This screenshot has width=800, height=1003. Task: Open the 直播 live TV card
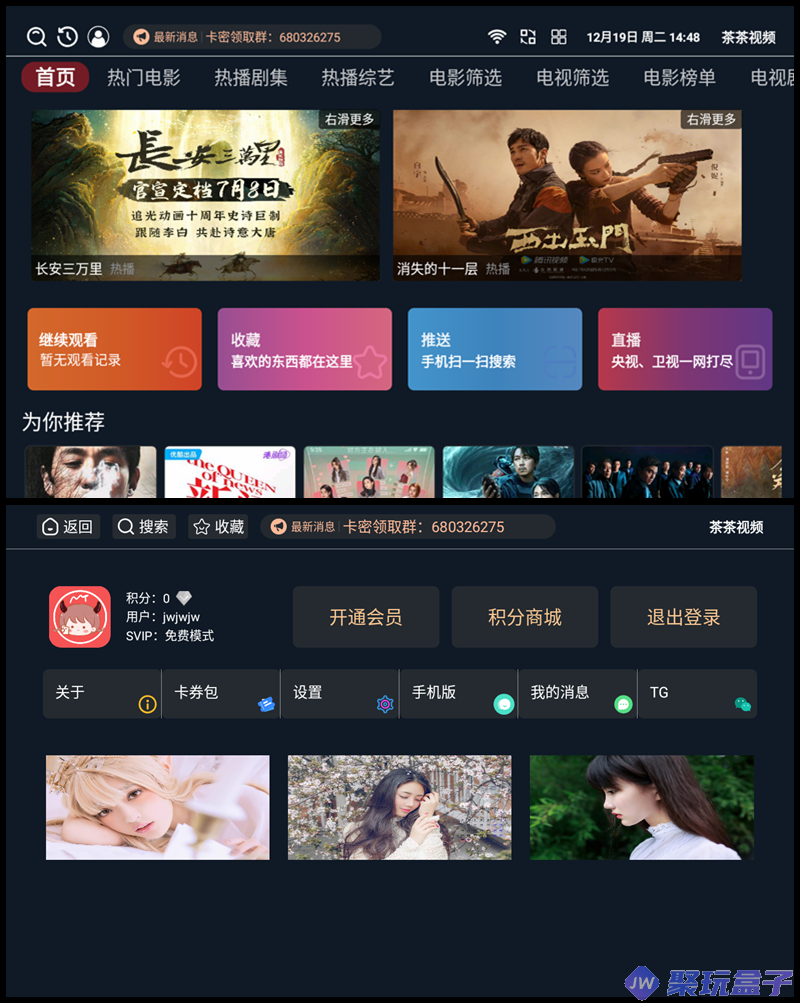pos(685,349)
